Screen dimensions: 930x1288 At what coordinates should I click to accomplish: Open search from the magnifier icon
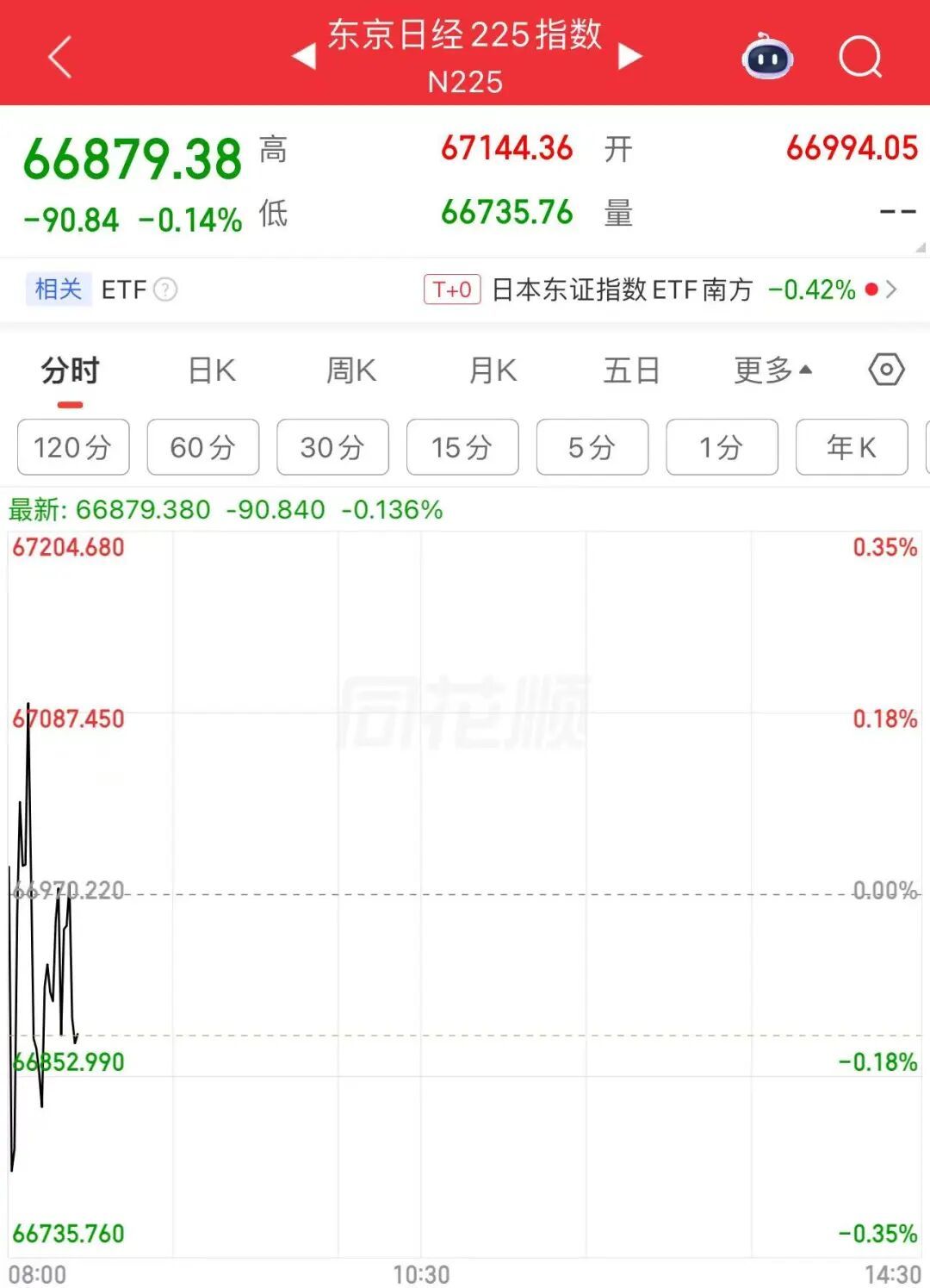860,58
